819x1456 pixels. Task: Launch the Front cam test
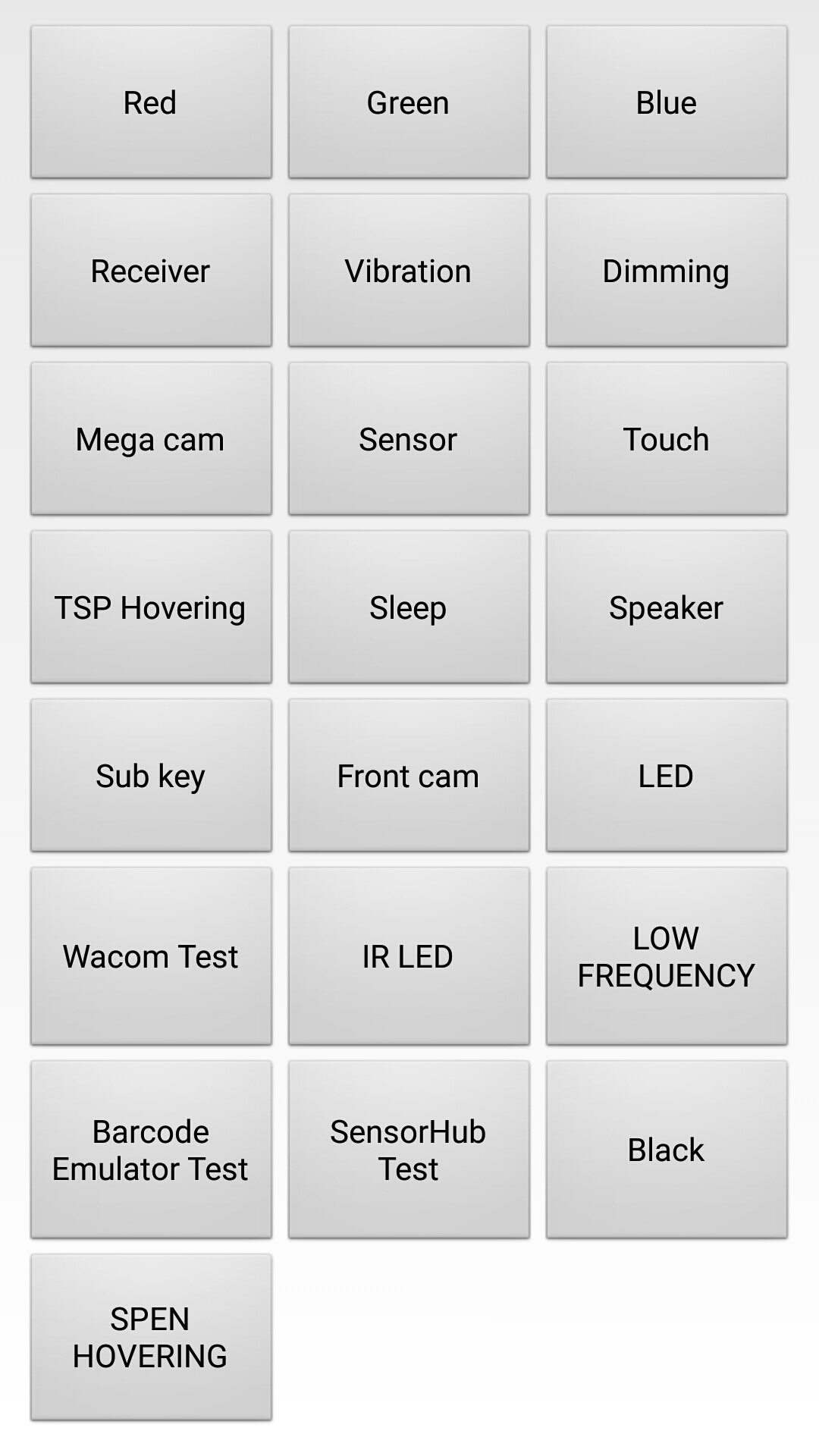point(409,776)
